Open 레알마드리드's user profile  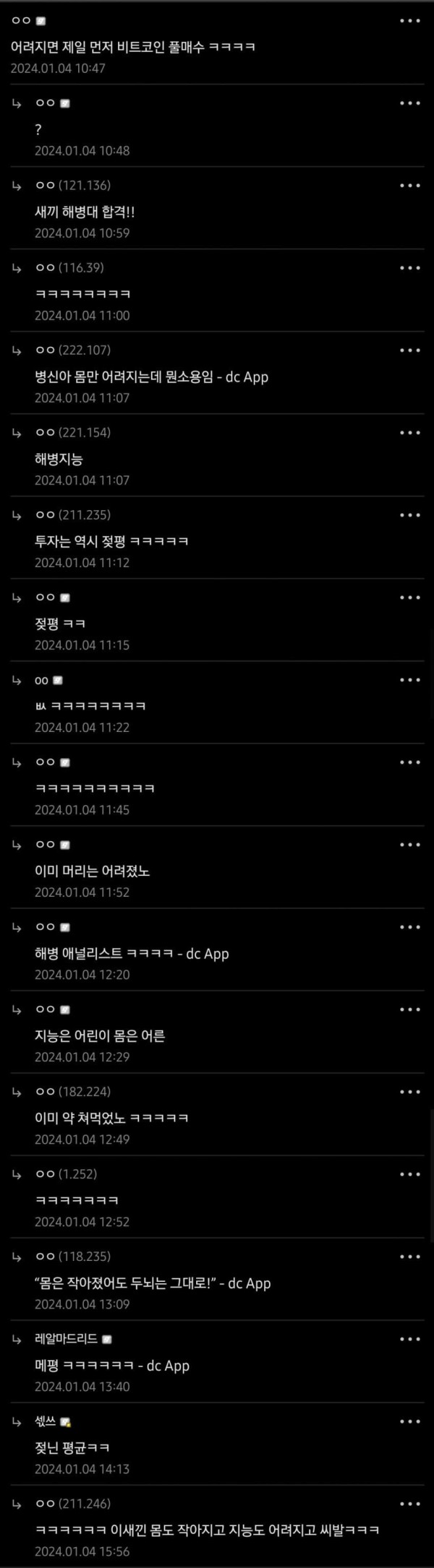tap(67, 1339)
